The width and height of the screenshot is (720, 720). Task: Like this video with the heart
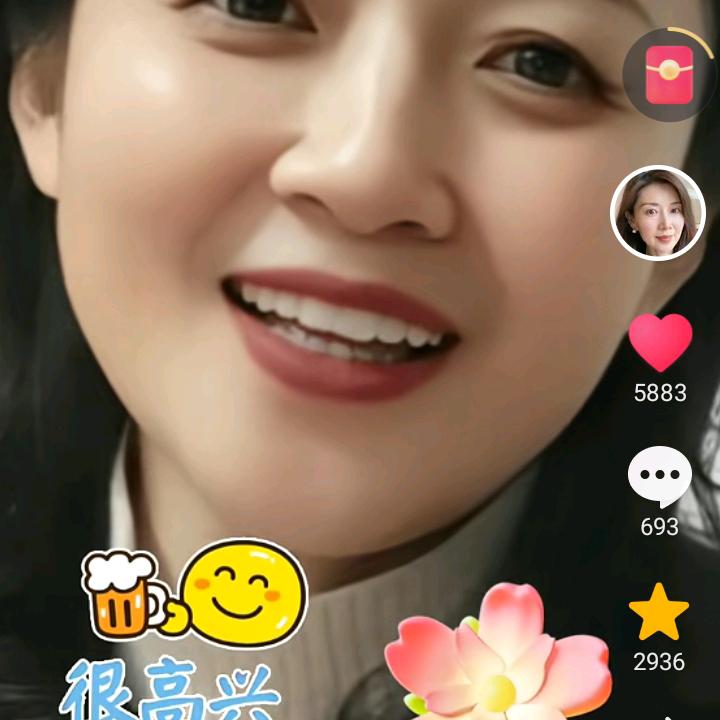pyautogui.click(x=660, y=342)
